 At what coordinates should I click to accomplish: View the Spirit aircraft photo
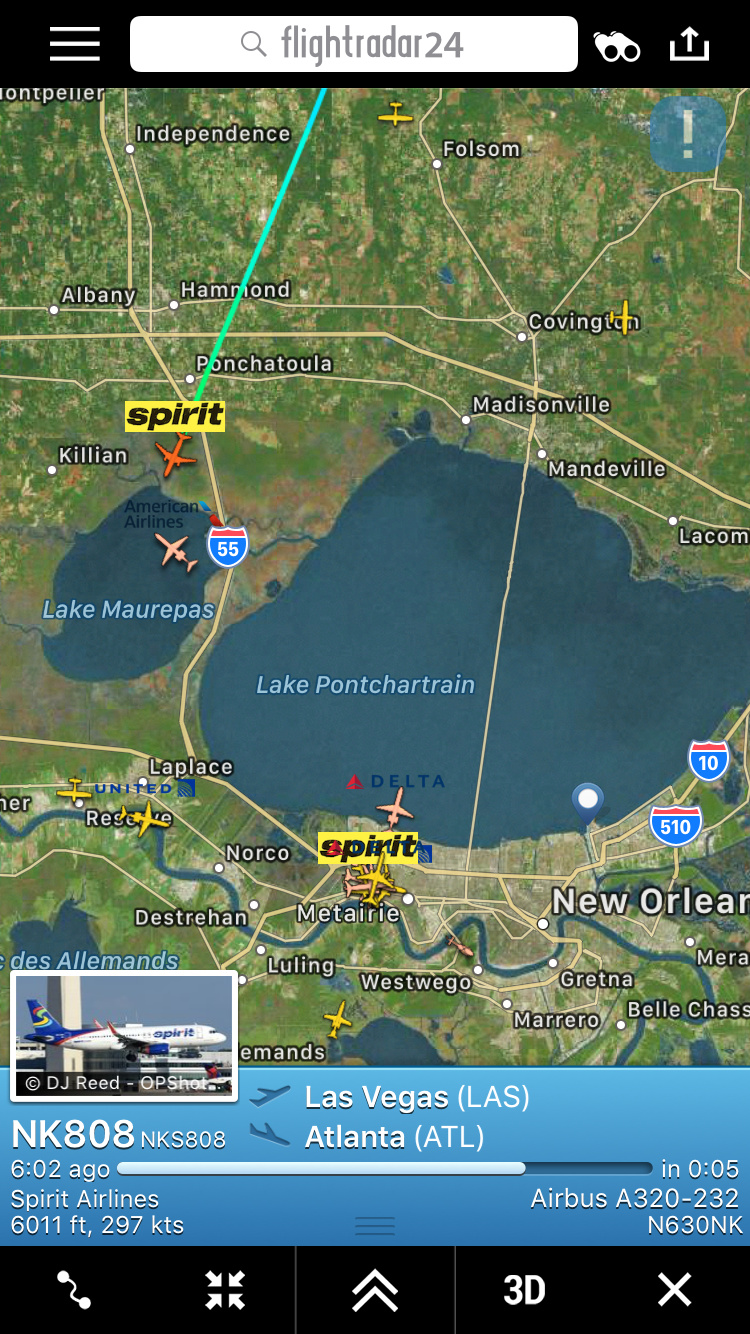124,1035
